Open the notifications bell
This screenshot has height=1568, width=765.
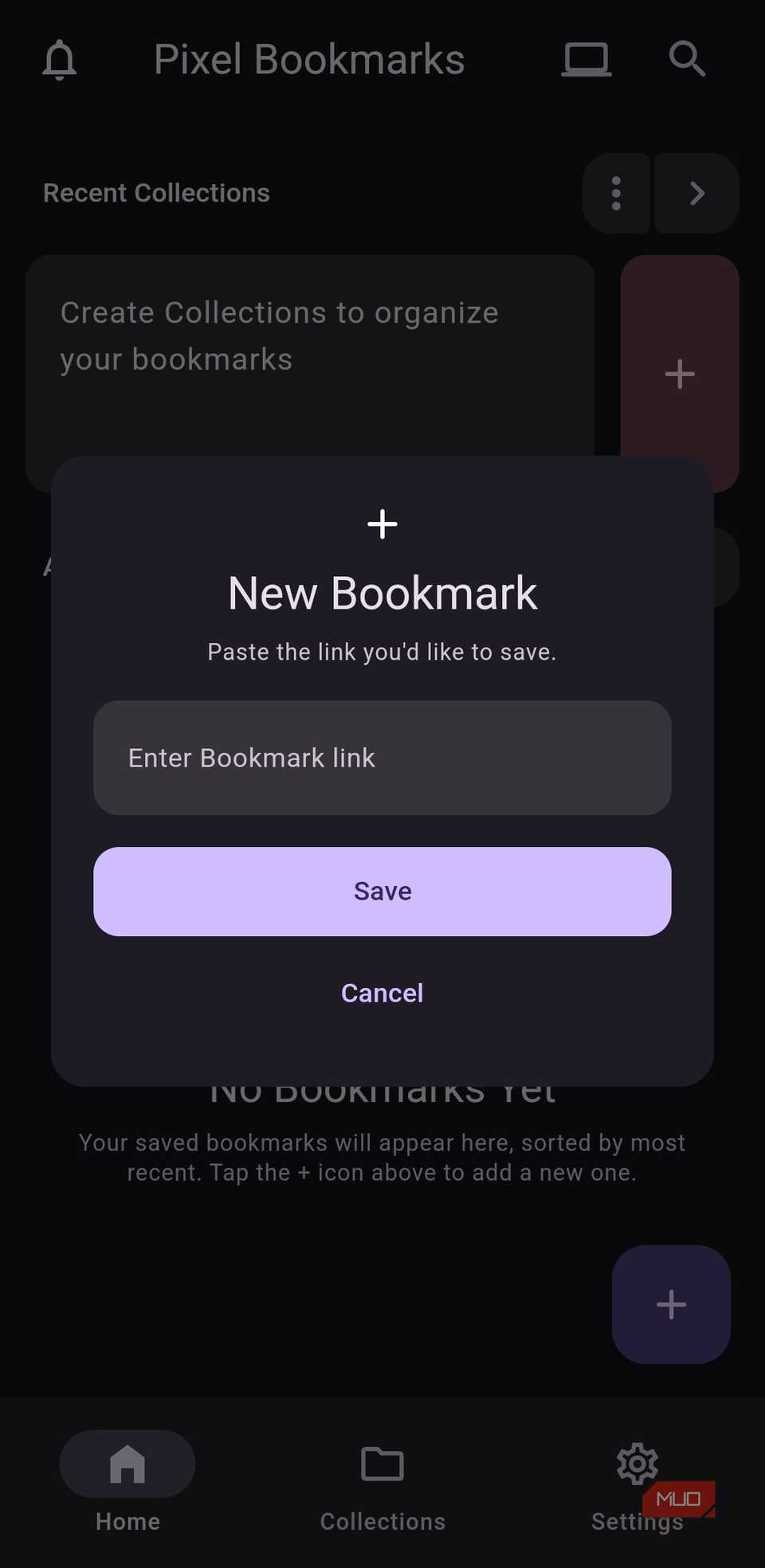click(x=60, y=60)
